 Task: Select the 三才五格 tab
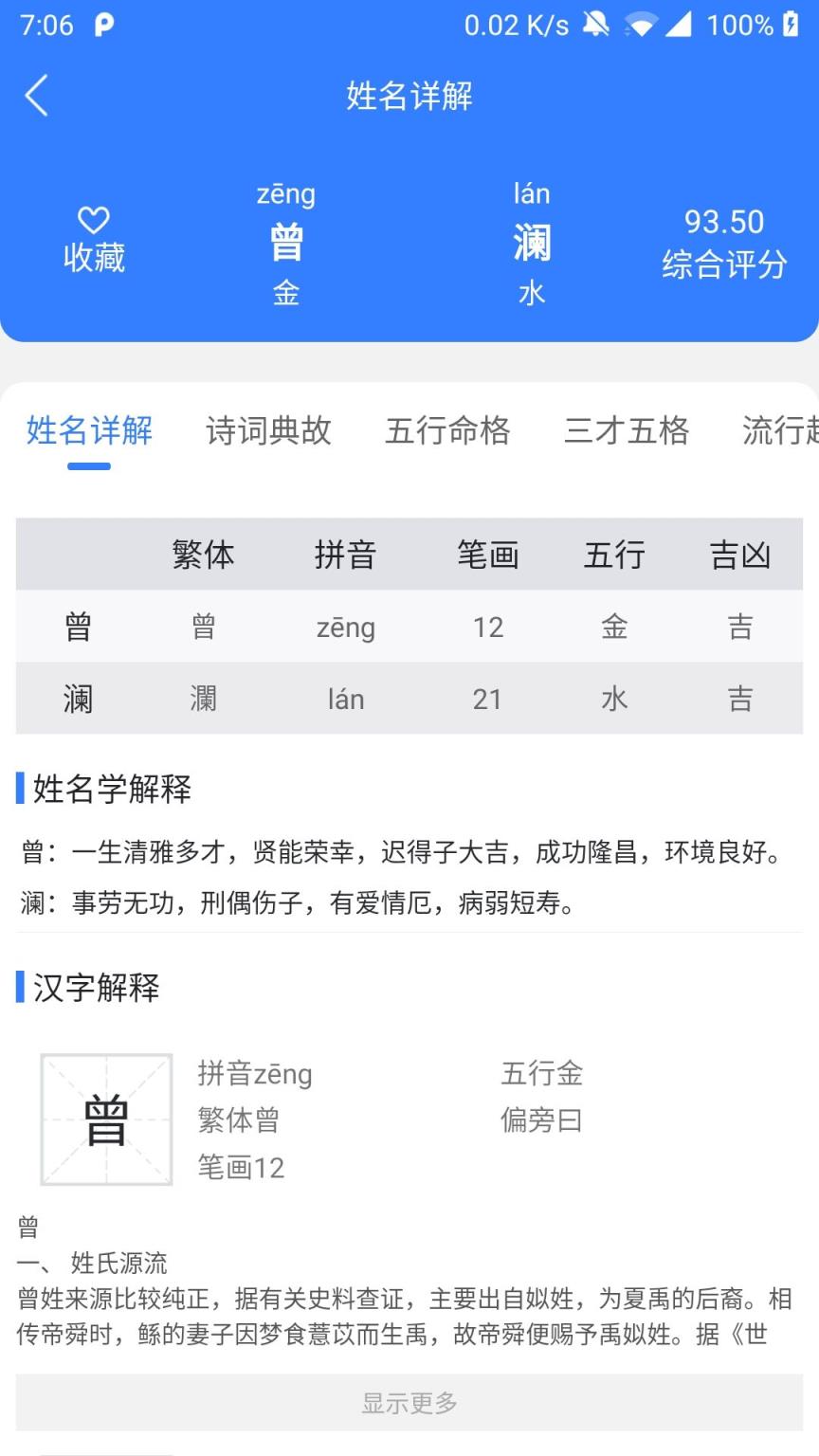[x=628, y=431]
